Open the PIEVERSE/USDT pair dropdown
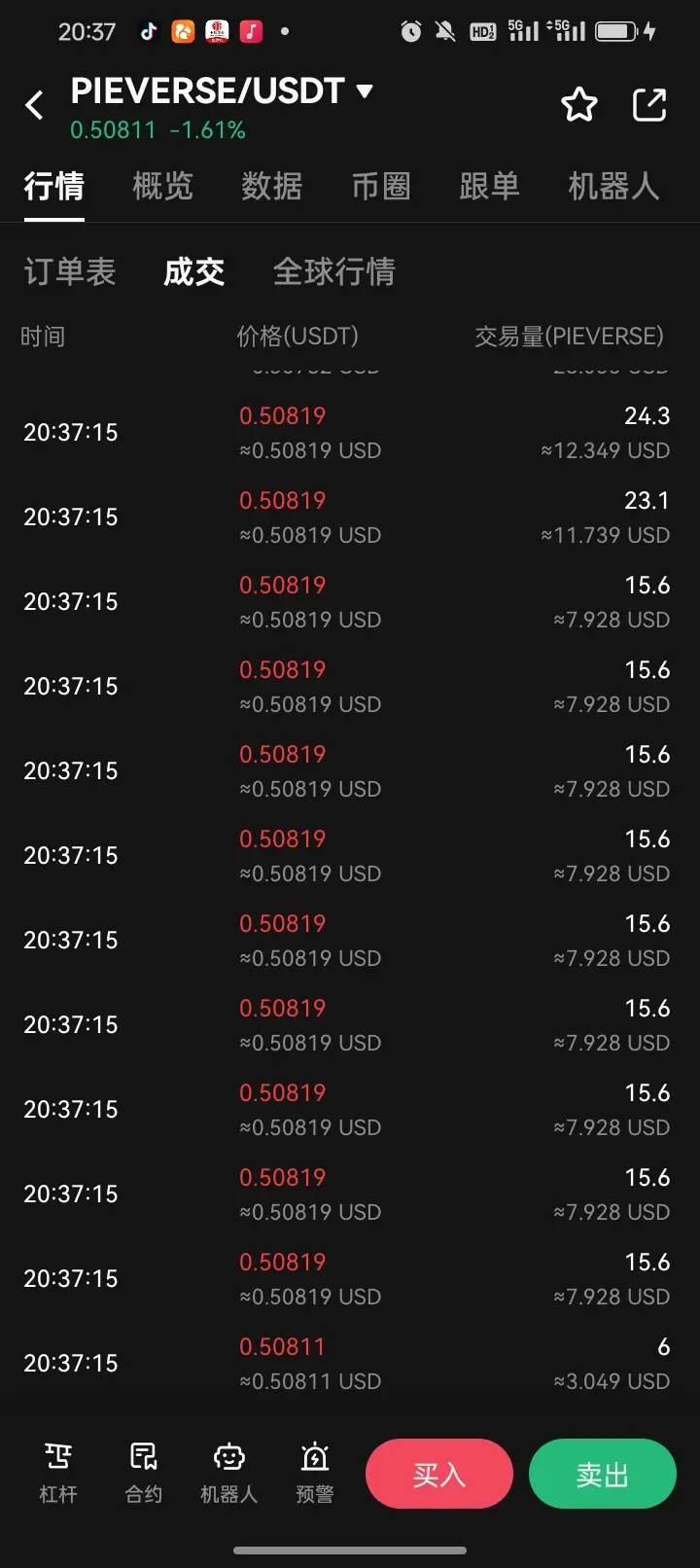This screenshot has height=1568, width=700. point(365,91)
